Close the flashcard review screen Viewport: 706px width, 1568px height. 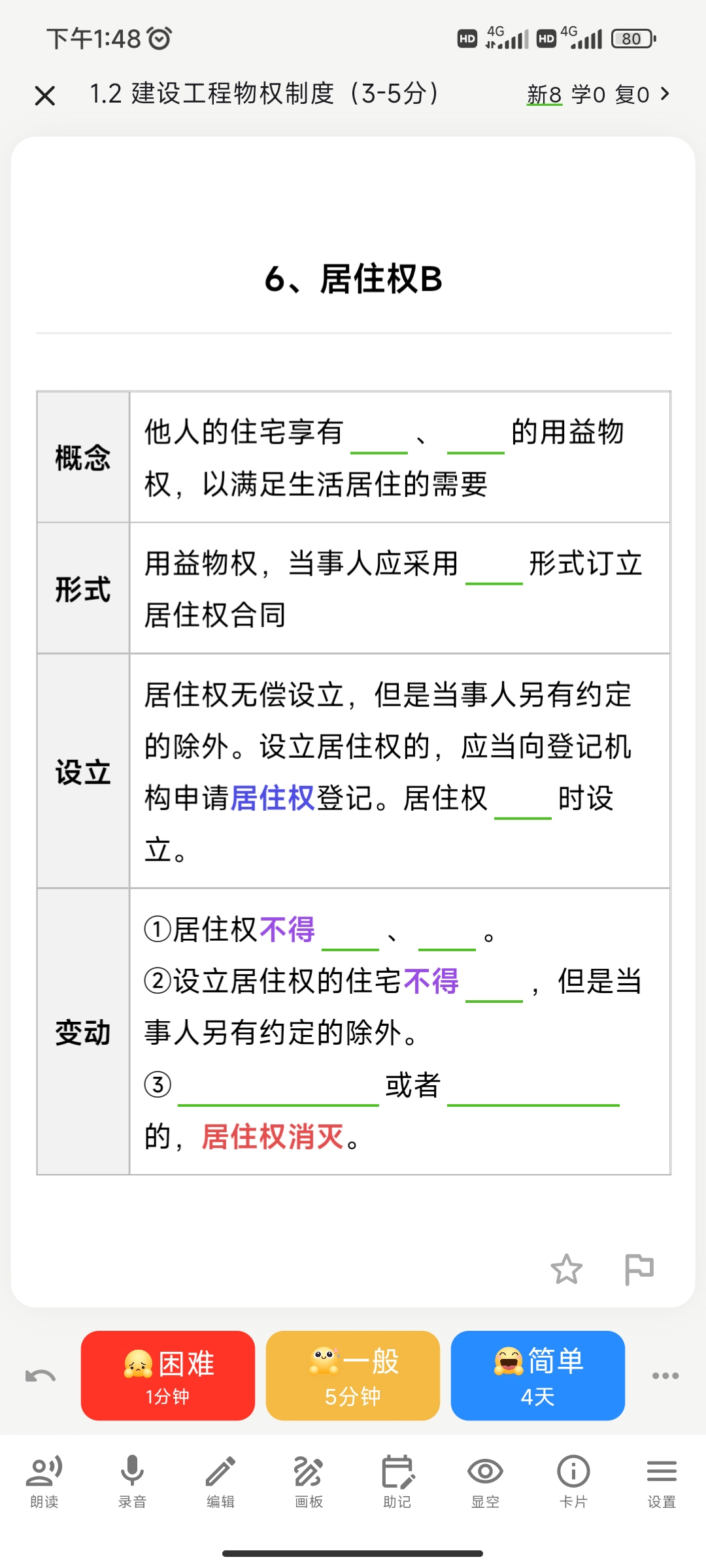click(x=44, y=95)
